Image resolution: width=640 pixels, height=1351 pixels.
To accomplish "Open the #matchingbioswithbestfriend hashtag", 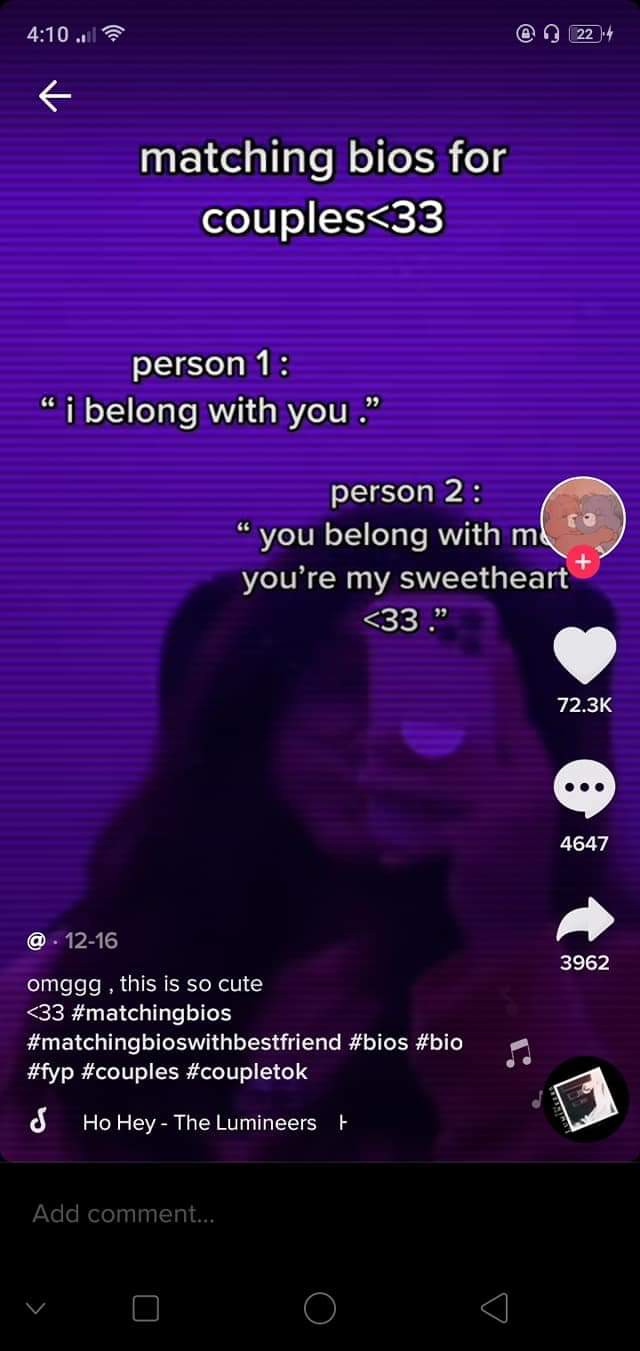I will (x=185, y=1042).
